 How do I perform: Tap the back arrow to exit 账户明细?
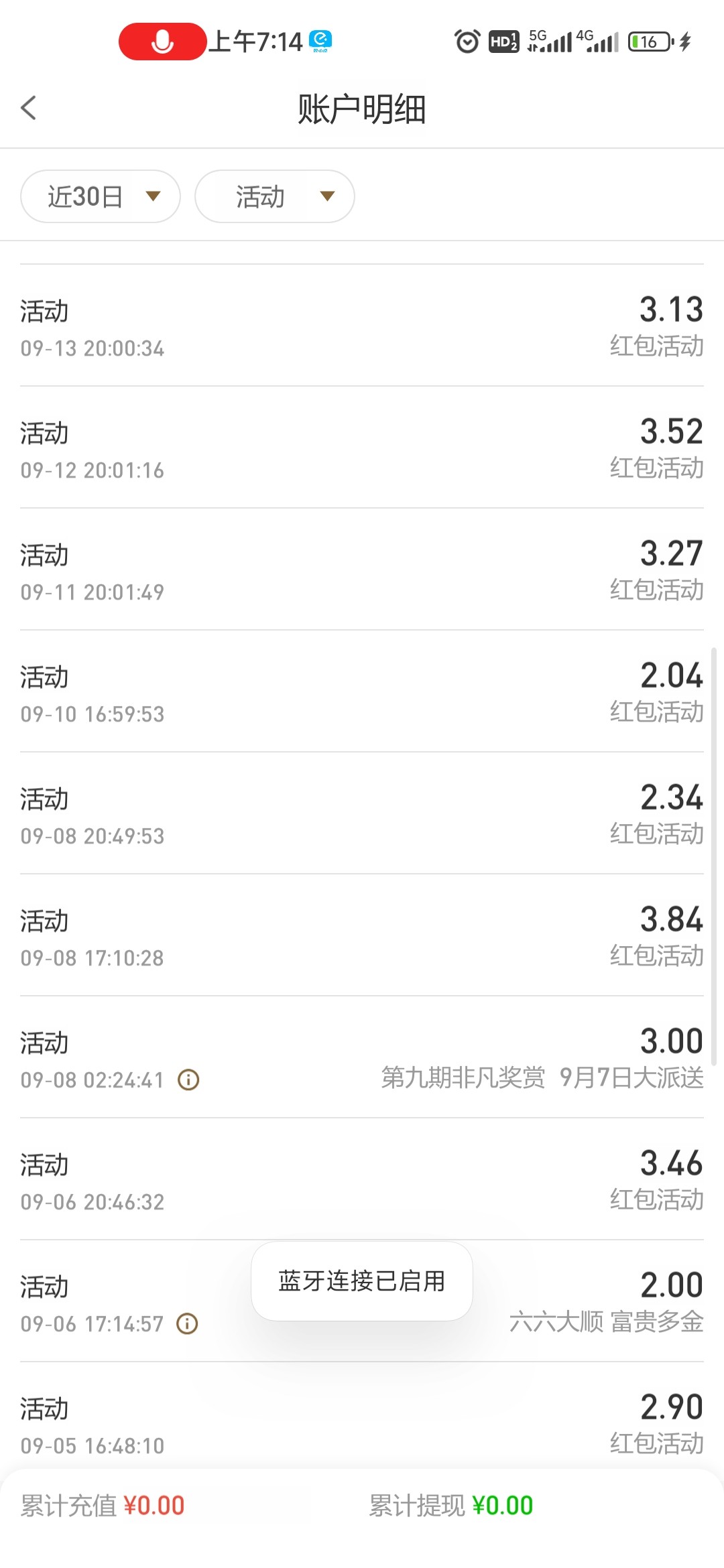tap(29, 107)
